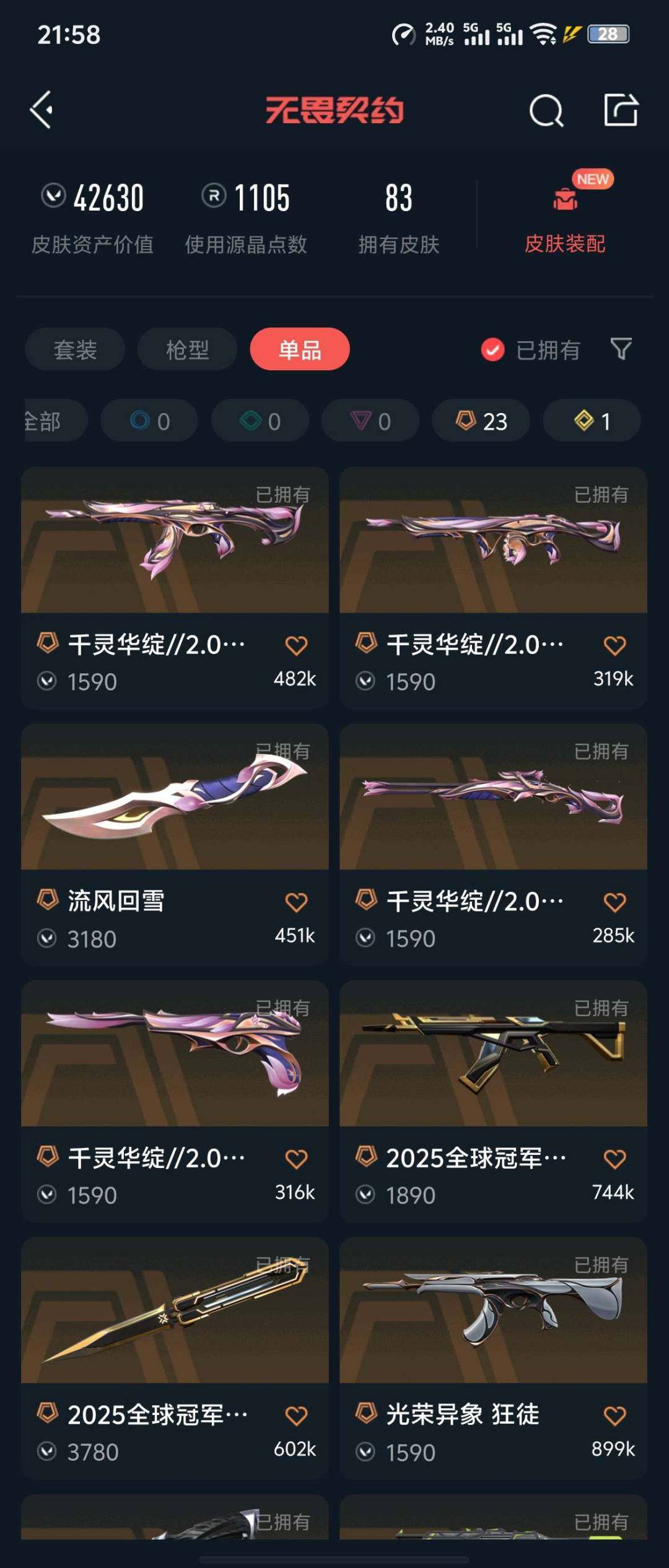Go back using the top-left arrow
This screenshot has width=669, height=1568.
[42, 110]
